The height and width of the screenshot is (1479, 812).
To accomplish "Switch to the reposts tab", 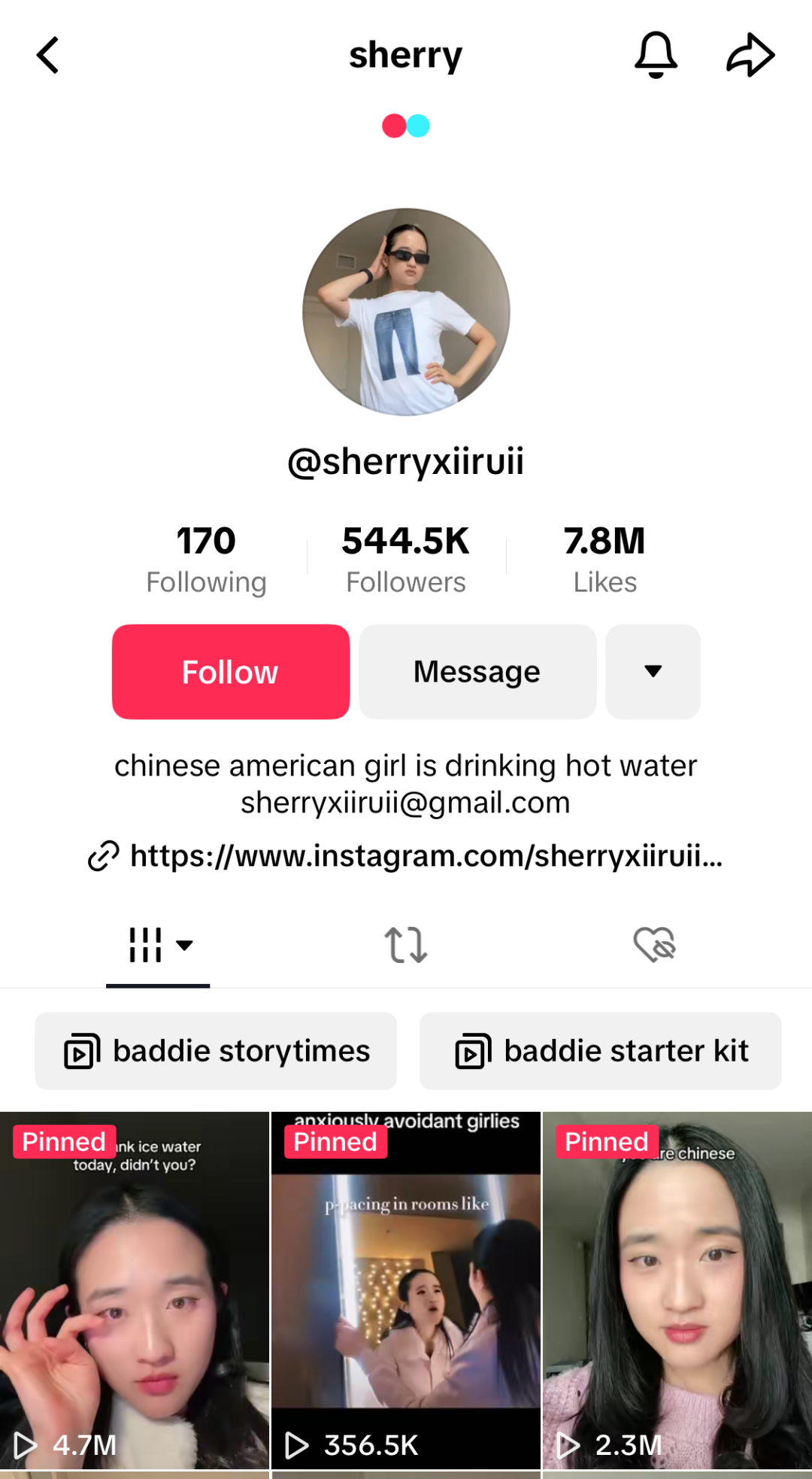I will point(406,945).
